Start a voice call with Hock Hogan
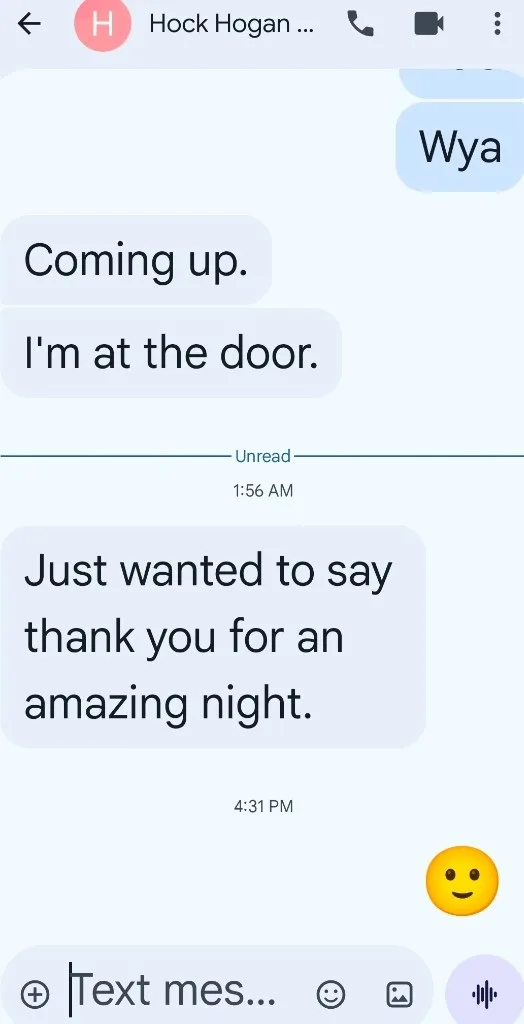524x1024 pixels. 360,24
